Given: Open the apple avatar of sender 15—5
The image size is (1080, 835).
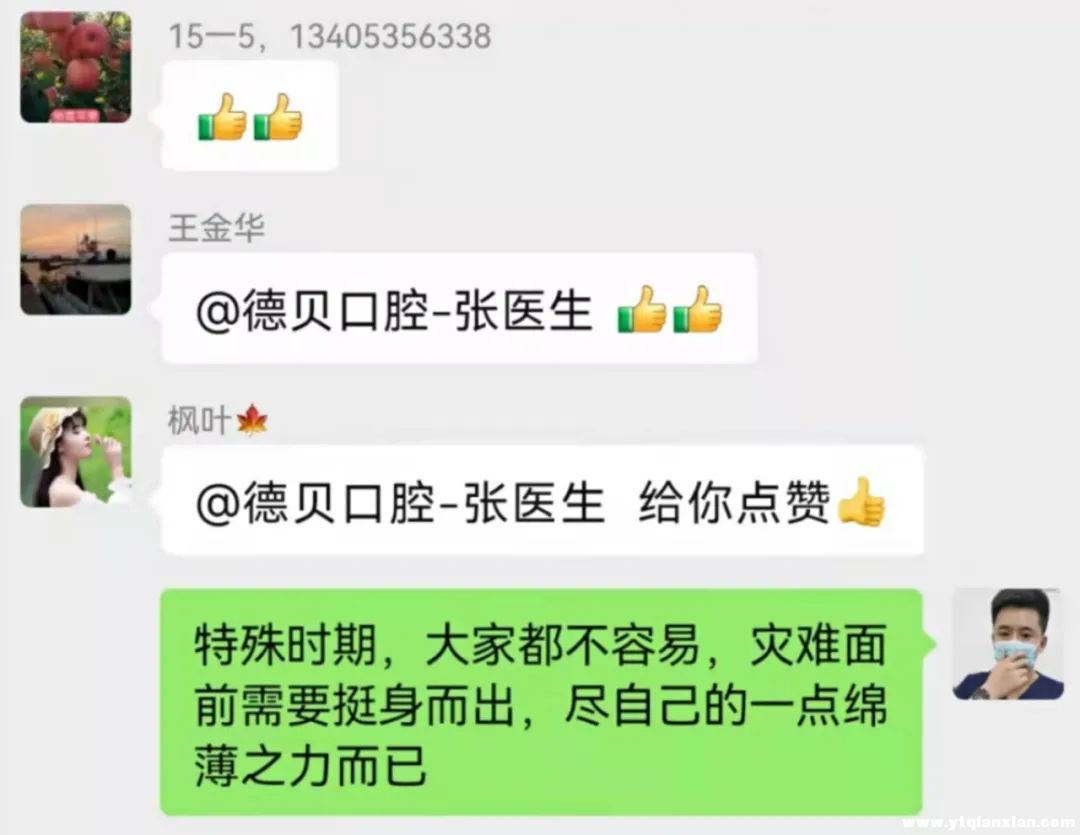Looking at the screenshot, I should pyautogui.click(x=76, y=67).
